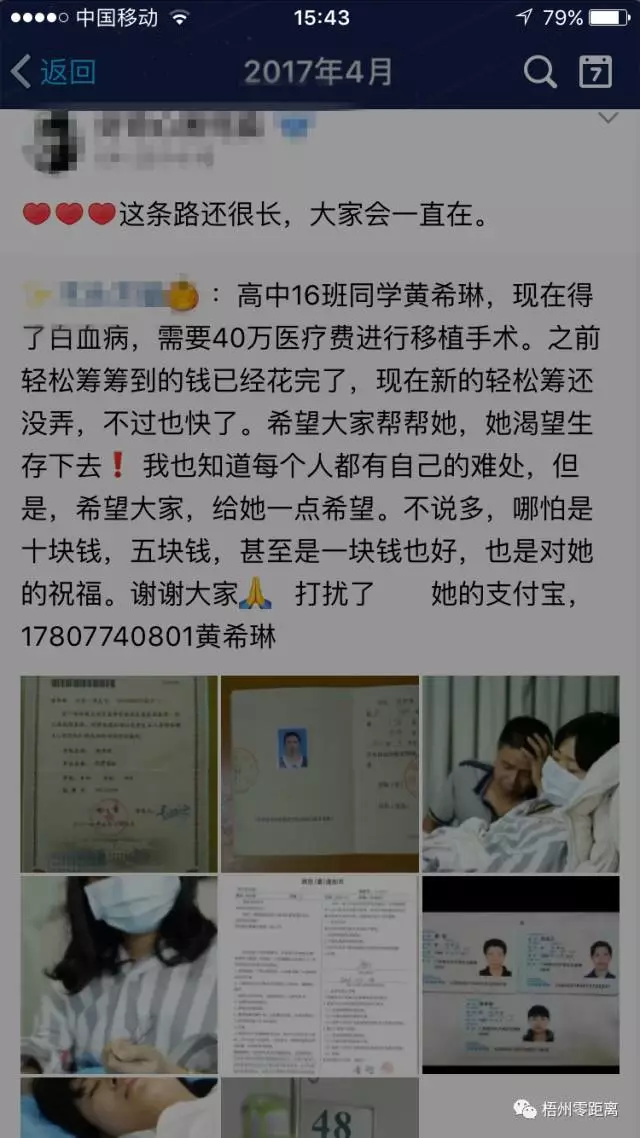View the photo of three ID cards
The width and height of the screenshot is (640, 1138).
(x=520, y=974)
